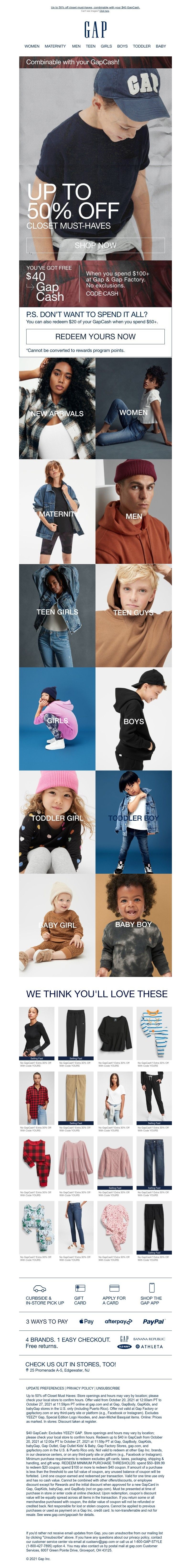Tap the SHOP NOW button
Viewport: 191px width, 1568px height.
coord(95,245)
